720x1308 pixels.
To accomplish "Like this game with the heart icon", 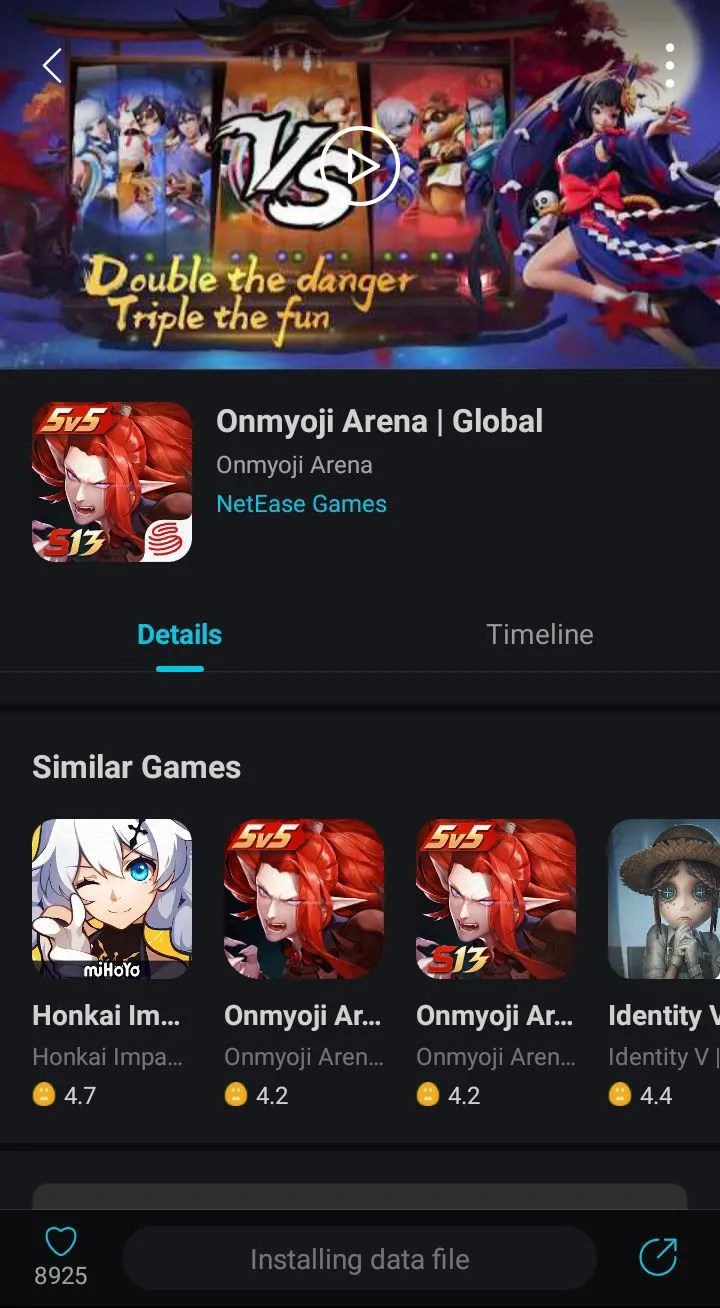I will [61, 1243].
